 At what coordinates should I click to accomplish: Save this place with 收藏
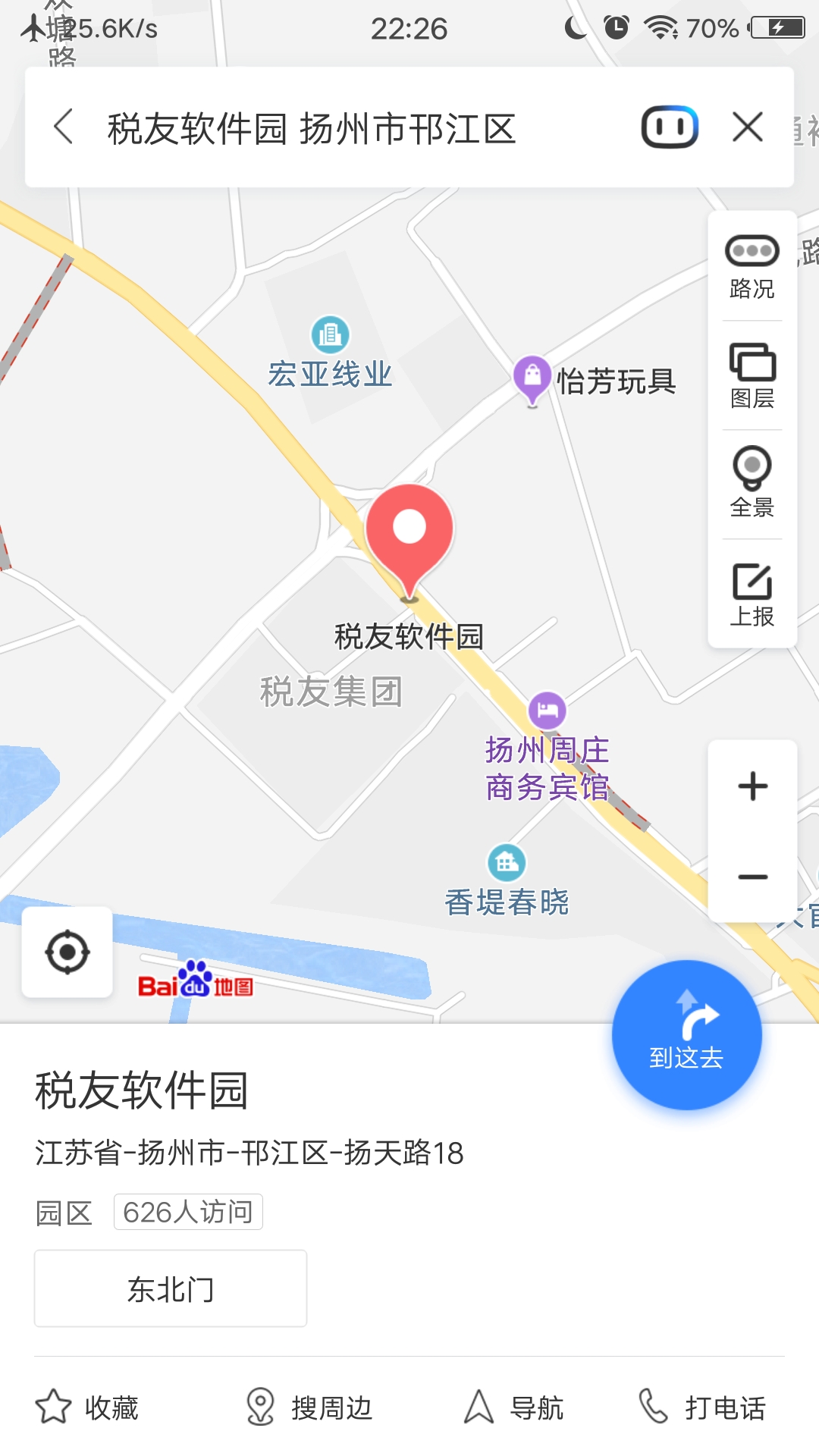87,1407
